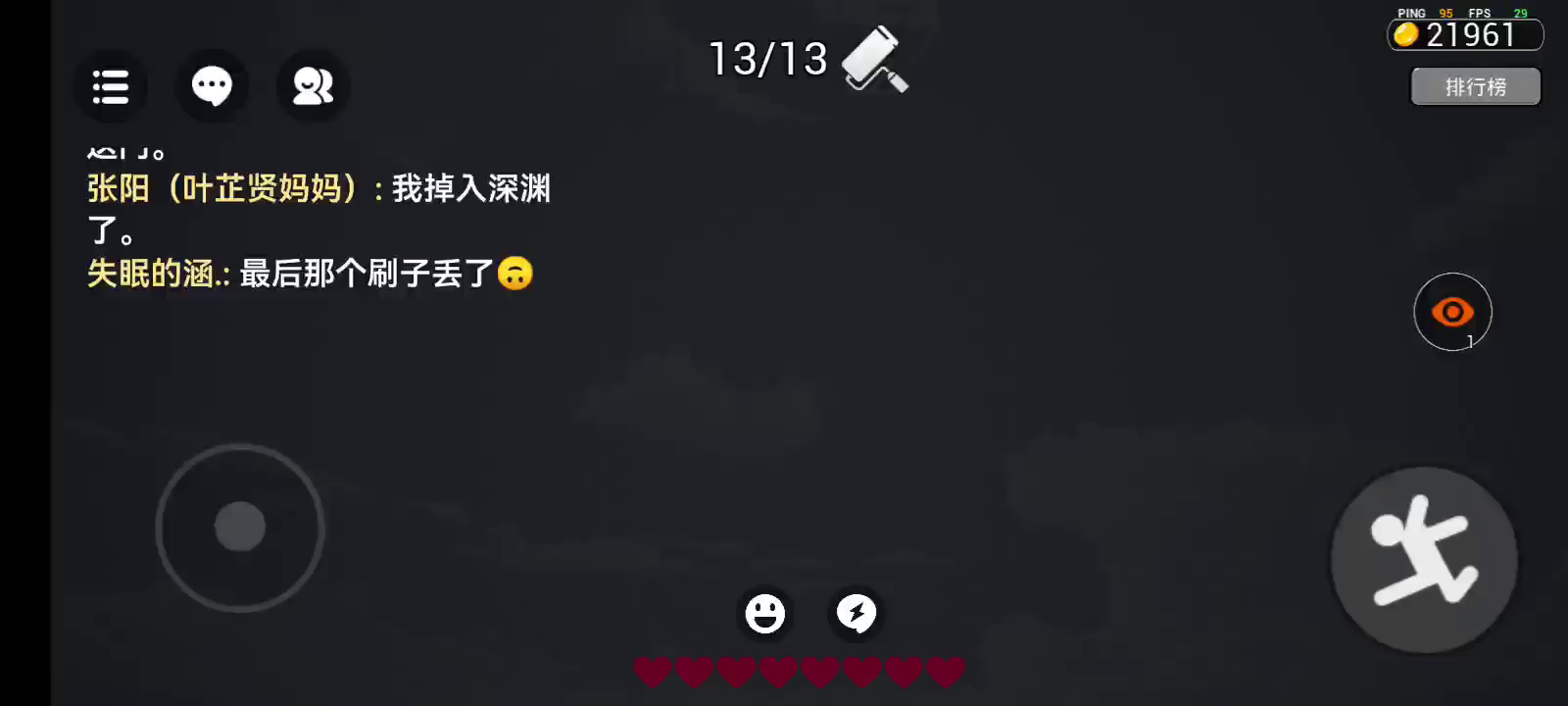This screenshot has height=706, width=1568.
Task: Open the lightning quick chat button
Action: [857, 614]
